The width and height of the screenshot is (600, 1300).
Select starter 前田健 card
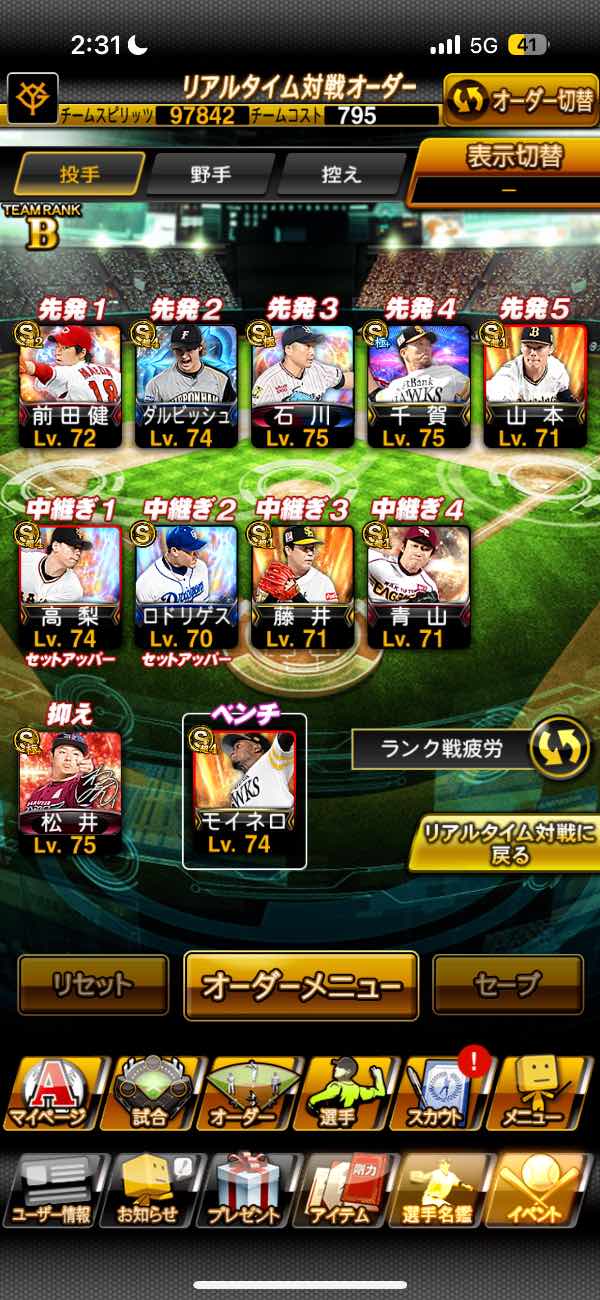tap(69, 386)
